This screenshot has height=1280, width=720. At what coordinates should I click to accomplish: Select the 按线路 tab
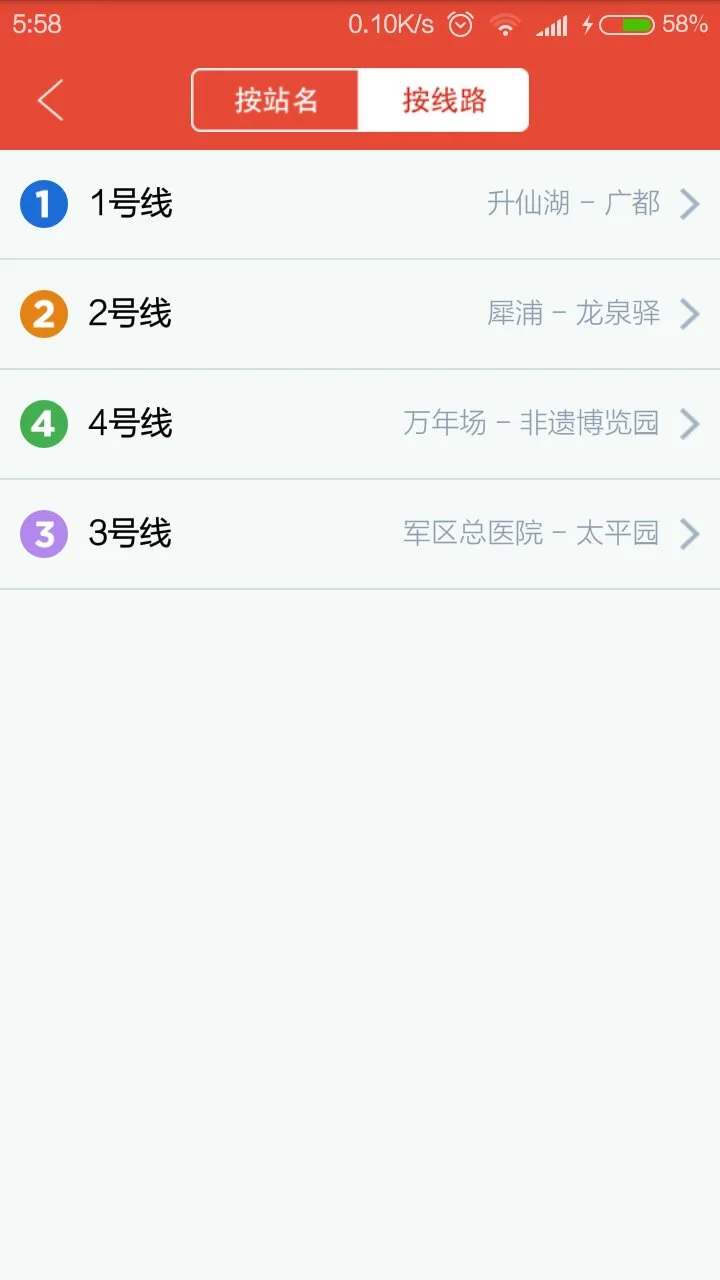tap(446, 100)
